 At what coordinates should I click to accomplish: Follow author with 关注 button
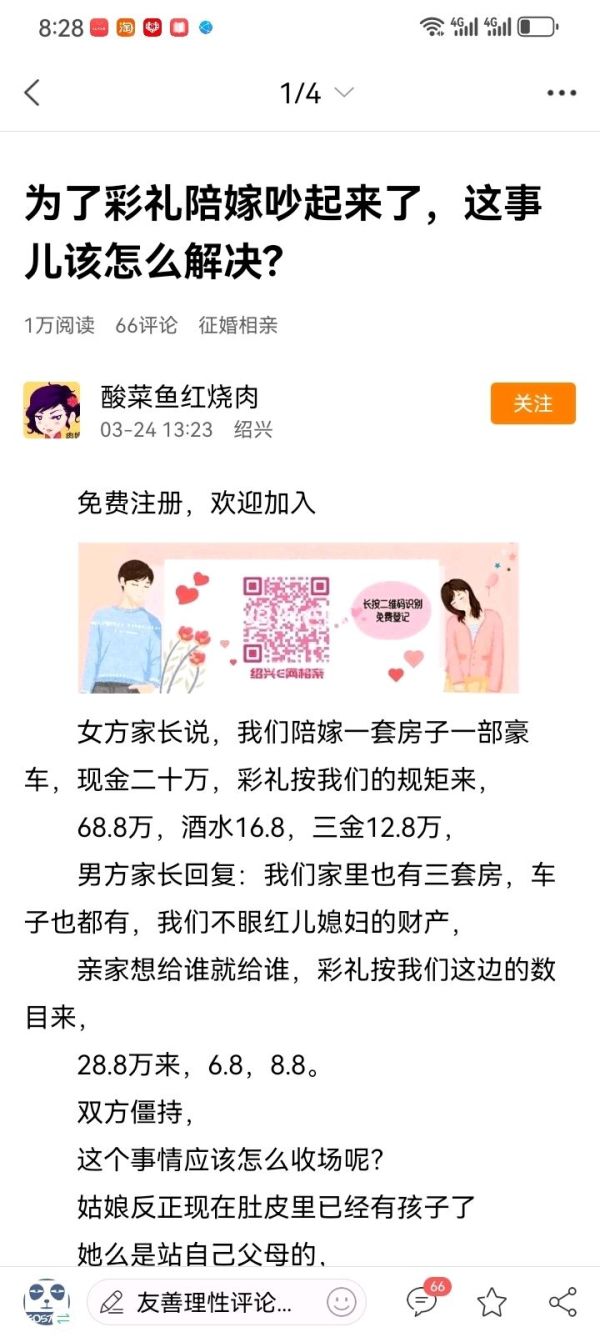point(533,403)
